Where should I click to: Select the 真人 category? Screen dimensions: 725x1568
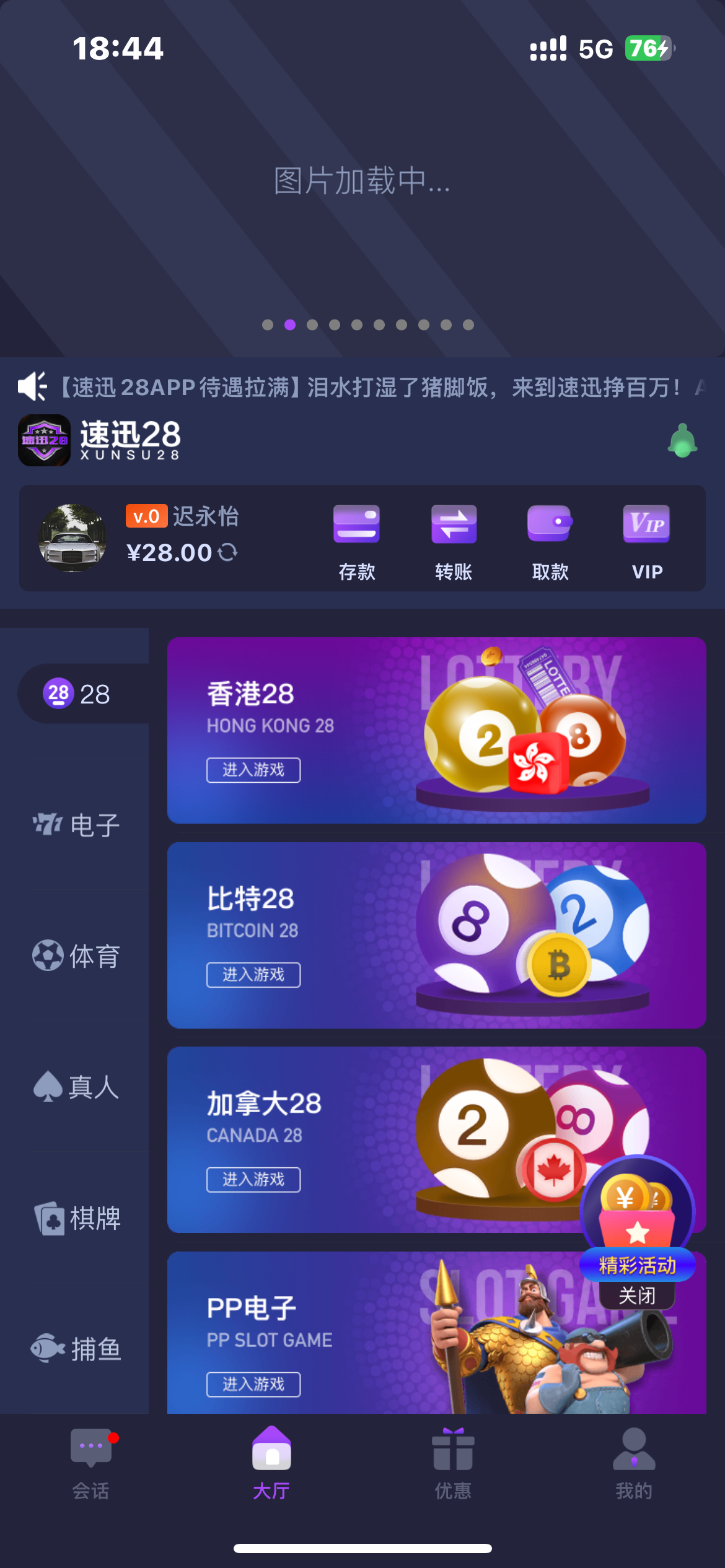76,1087
